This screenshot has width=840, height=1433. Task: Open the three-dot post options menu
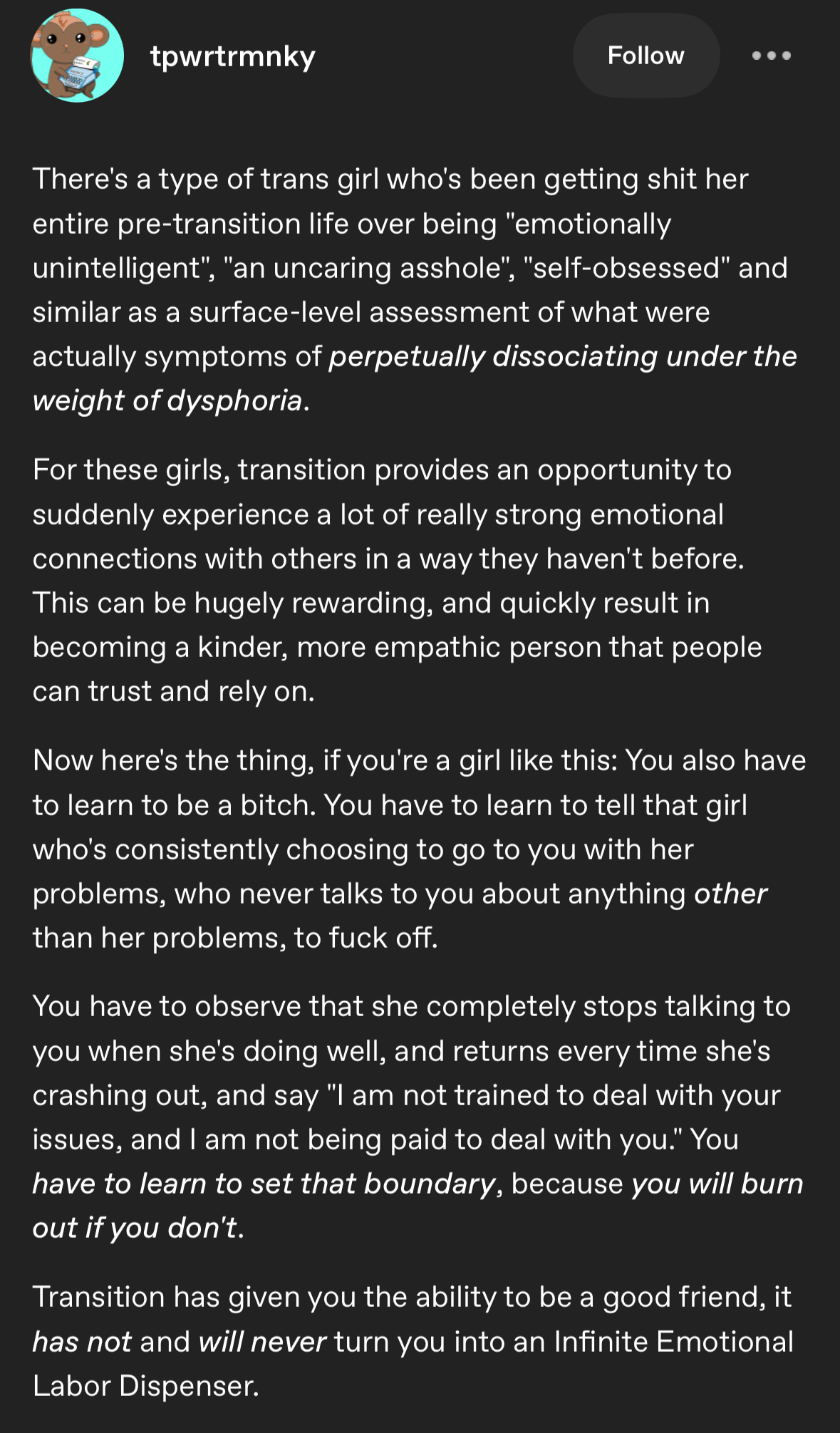click(772, 56)
